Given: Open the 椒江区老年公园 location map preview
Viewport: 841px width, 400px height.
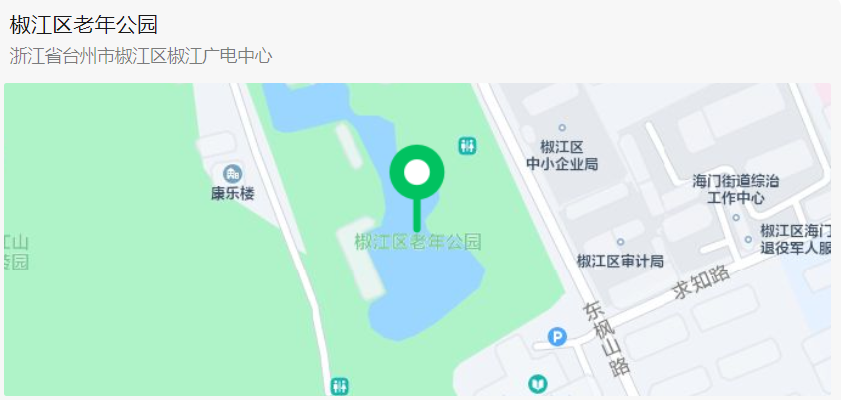Looking at the screenshot, I should 417,239.
